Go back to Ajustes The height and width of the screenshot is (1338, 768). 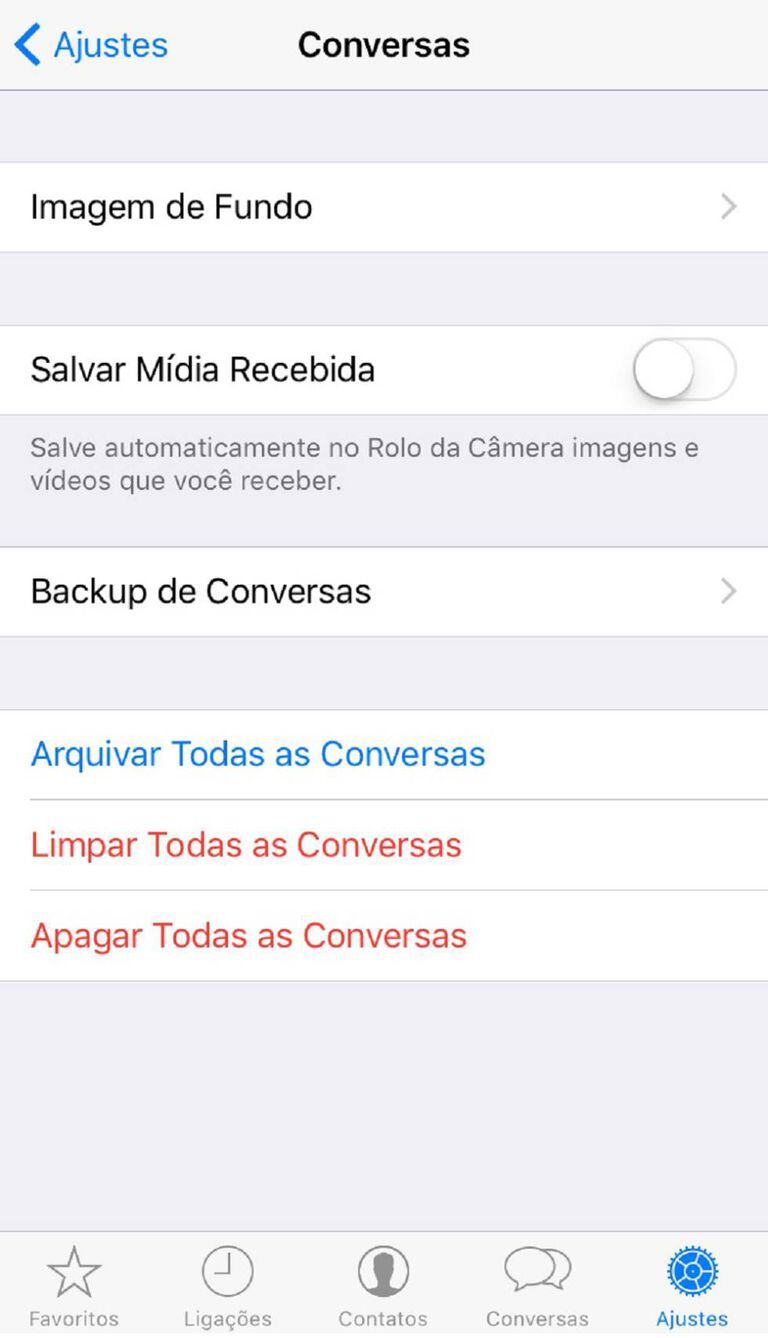(92, 45)
